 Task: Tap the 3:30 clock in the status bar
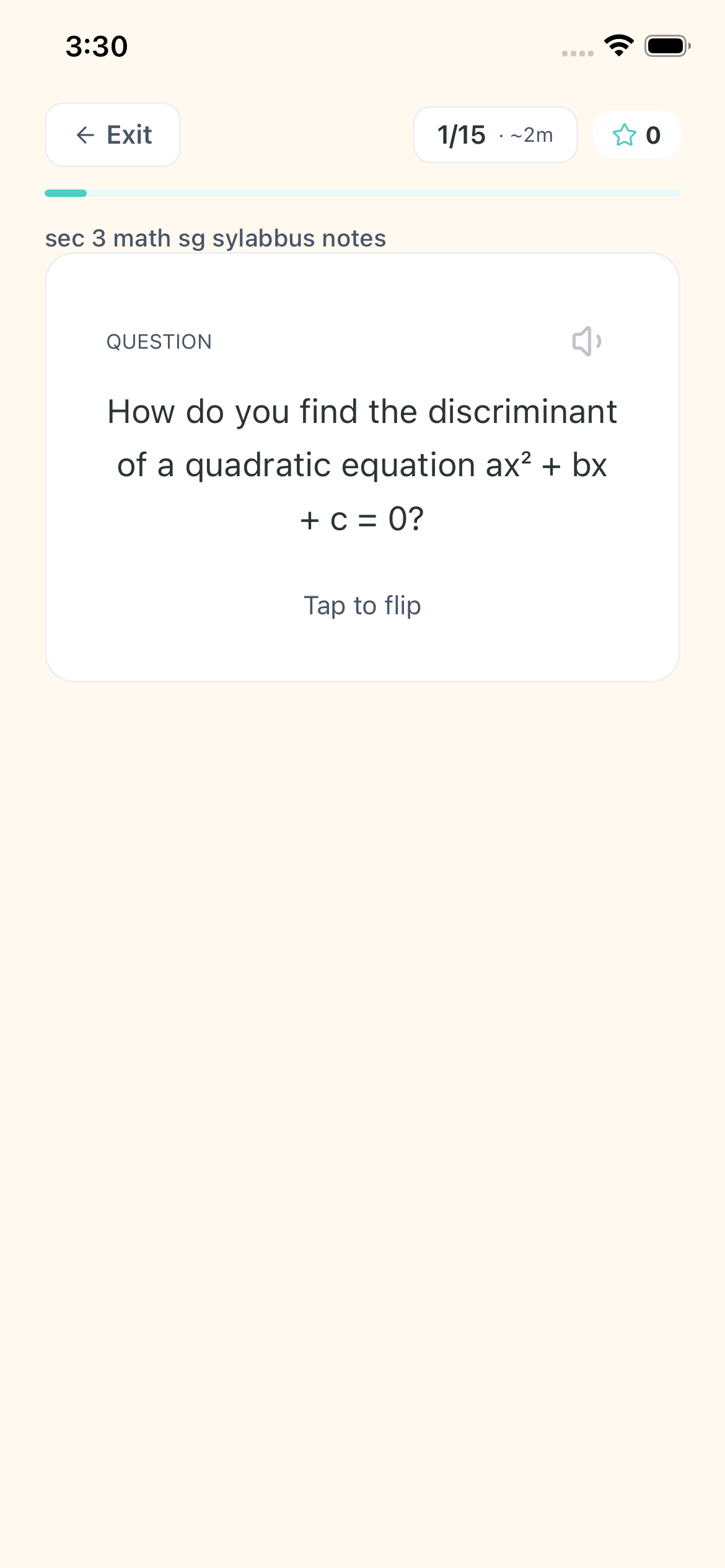97,45
